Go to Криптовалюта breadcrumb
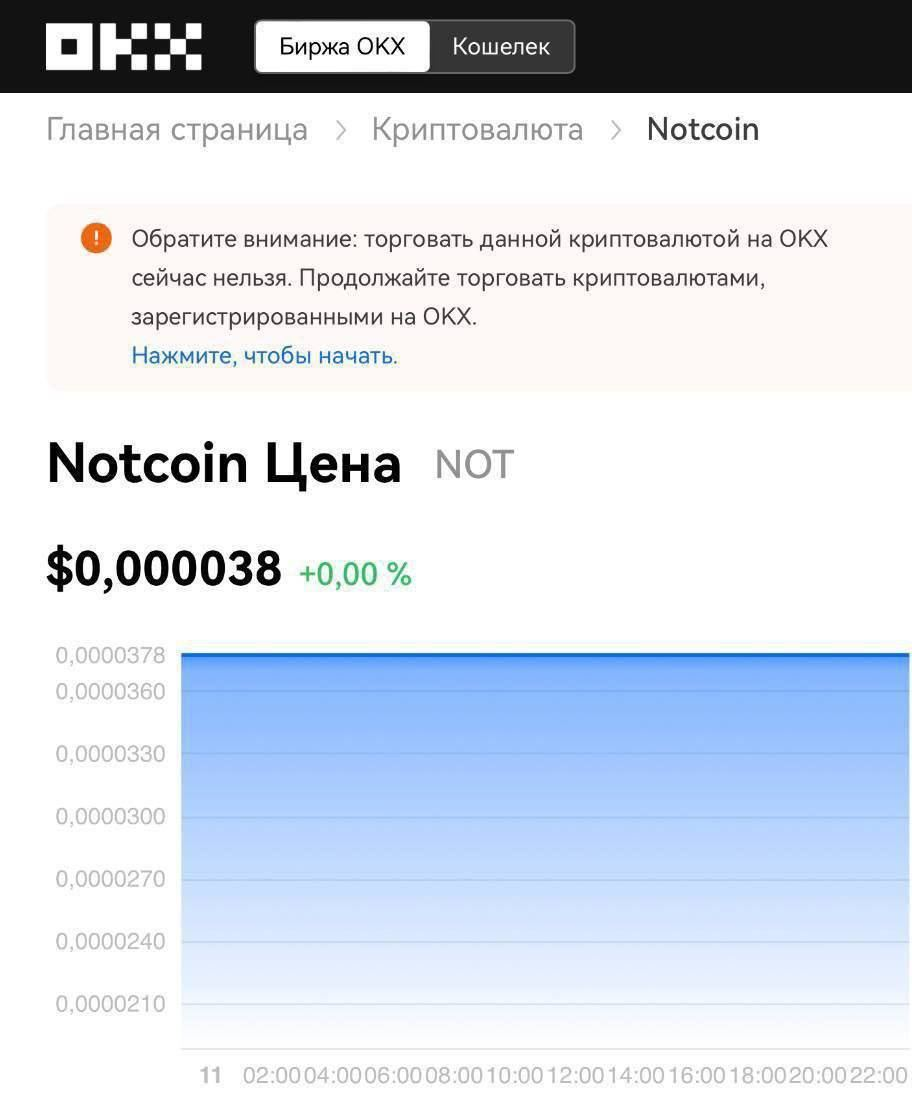The width and height of the screenshot is (912, 1107). pyautogui.click(x=477, y=130)
